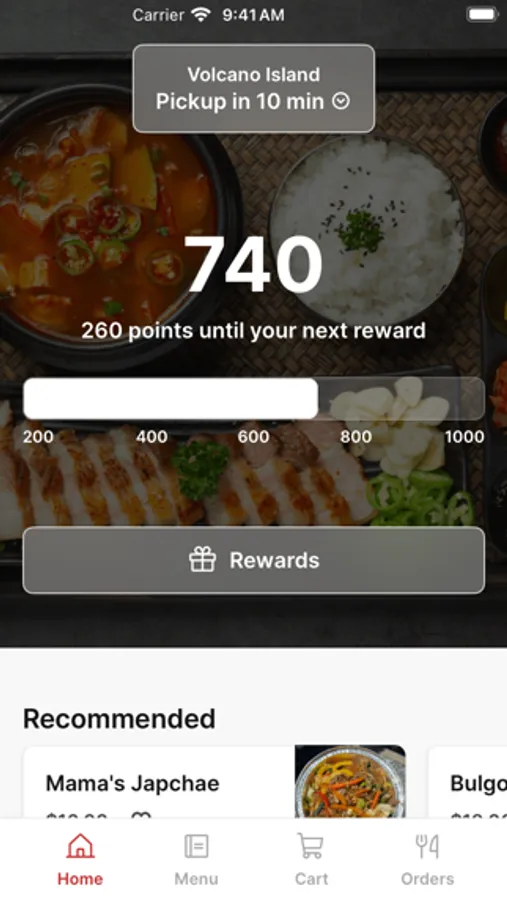Open the partly visible Bulgogi card
The height and width of the screenshot is (900, 507).
[468, 782]
